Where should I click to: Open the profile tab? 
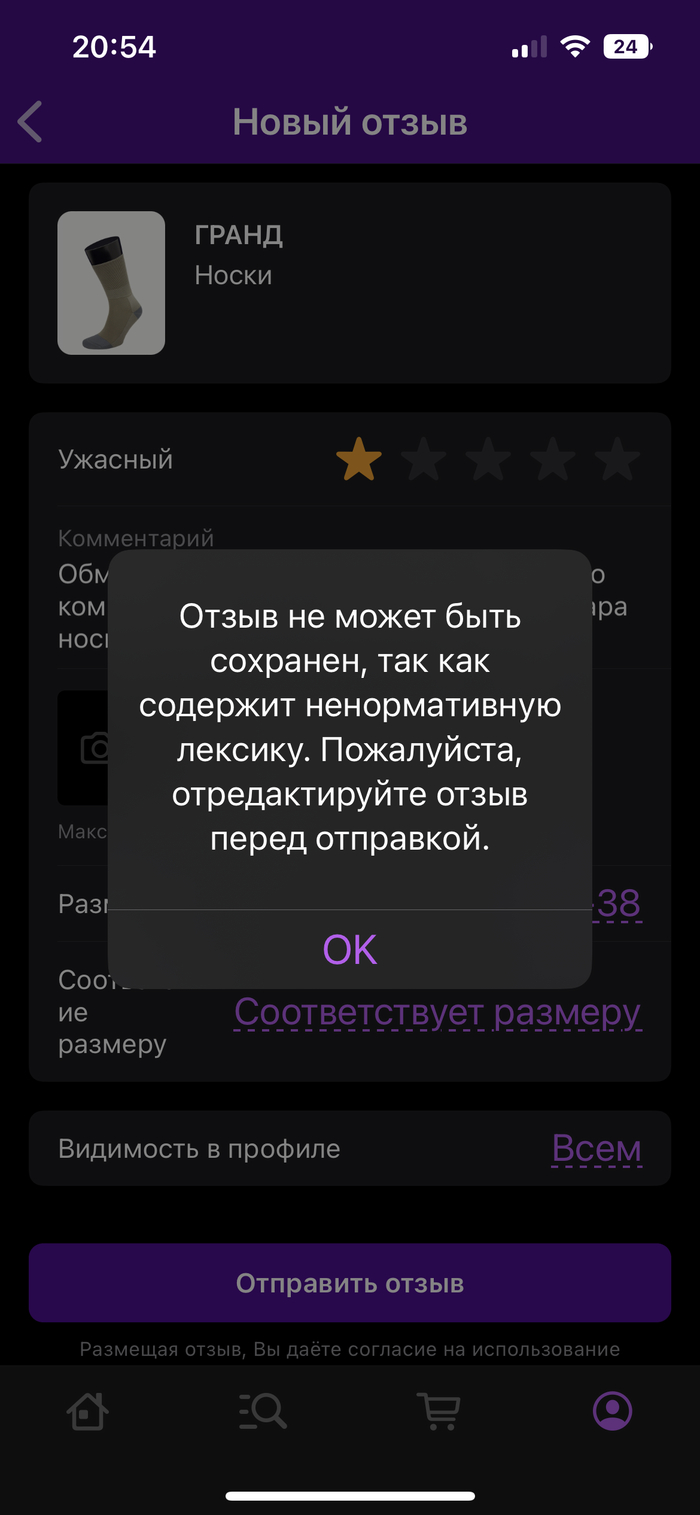point(612,1411)
